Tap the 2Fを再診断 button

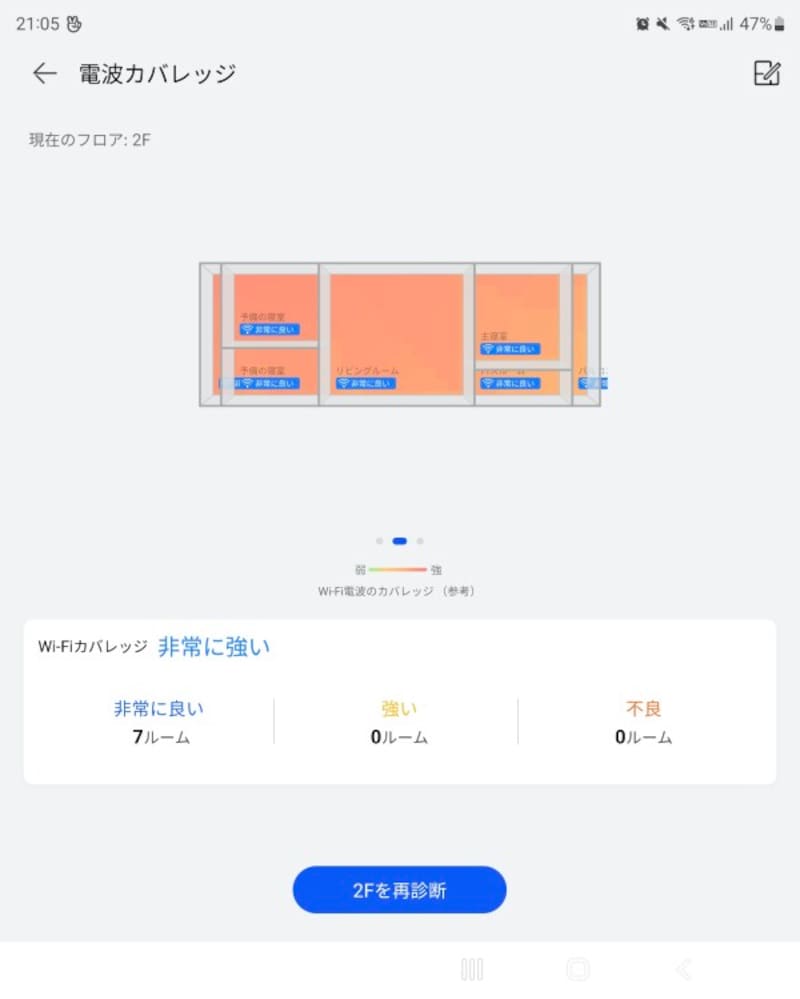399,889
